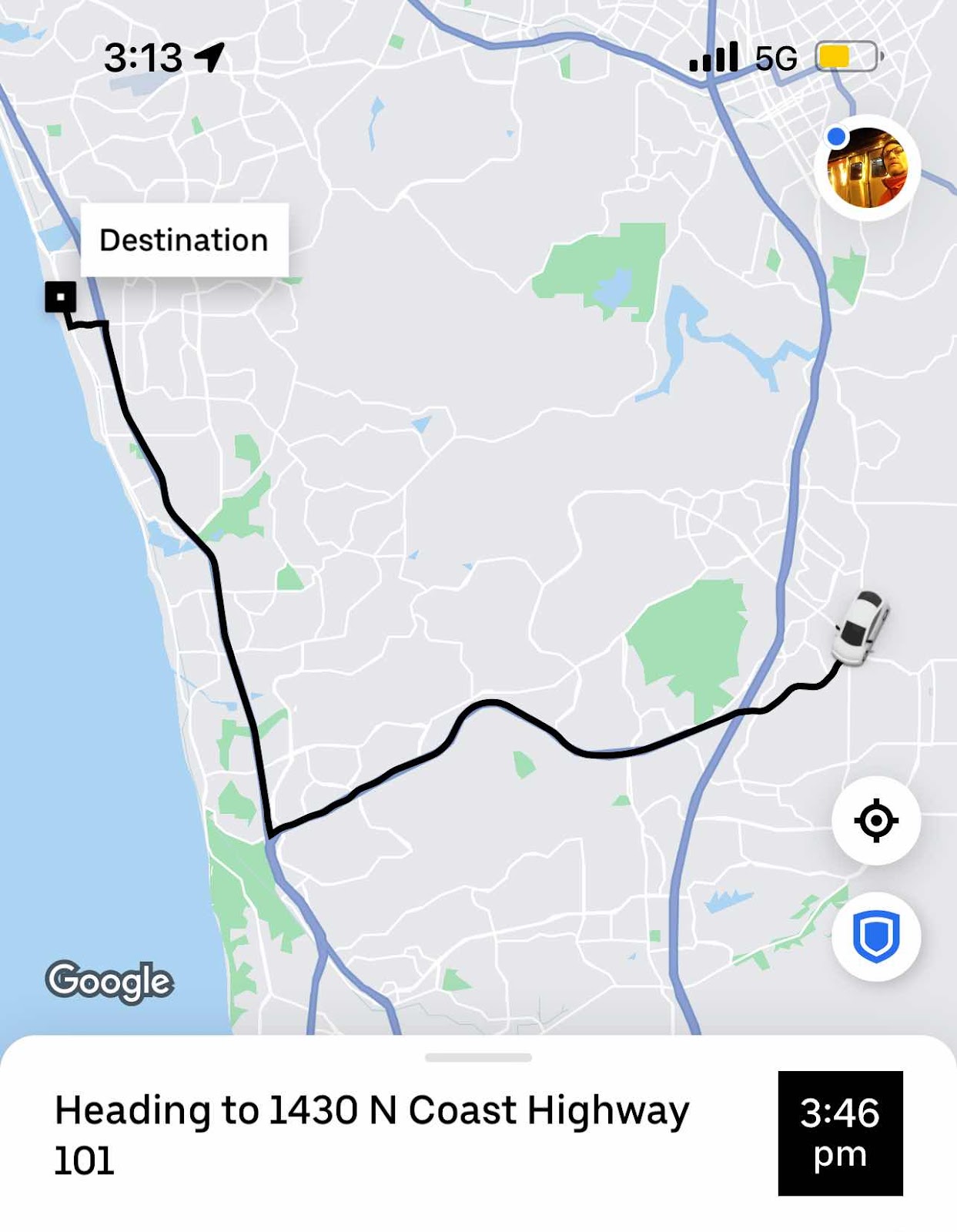Open the safety shield toolkit

click(875, 937)
